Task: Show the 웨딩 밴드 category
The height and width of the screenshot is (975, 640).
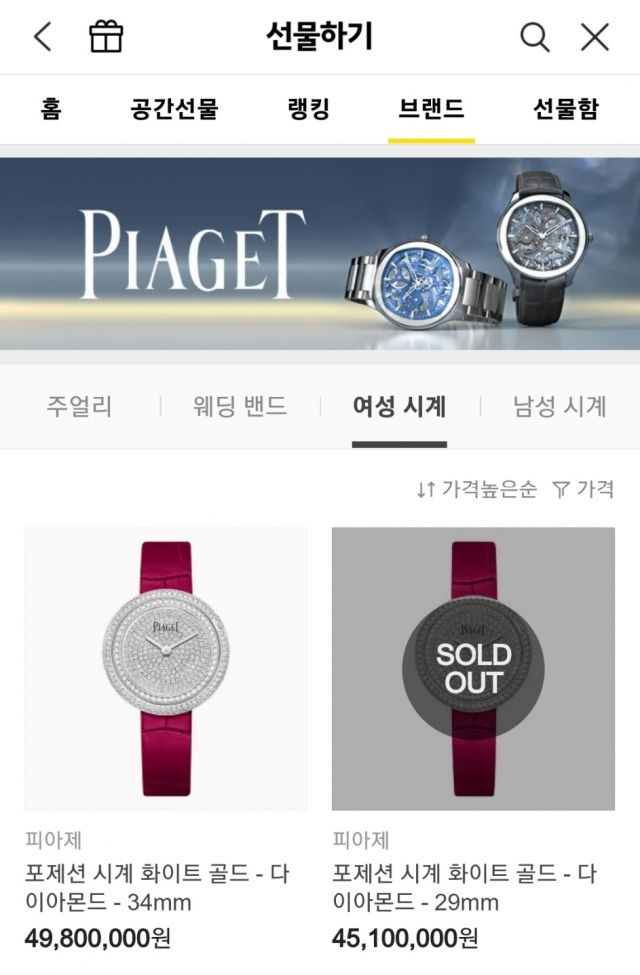Action: [240, 407]
